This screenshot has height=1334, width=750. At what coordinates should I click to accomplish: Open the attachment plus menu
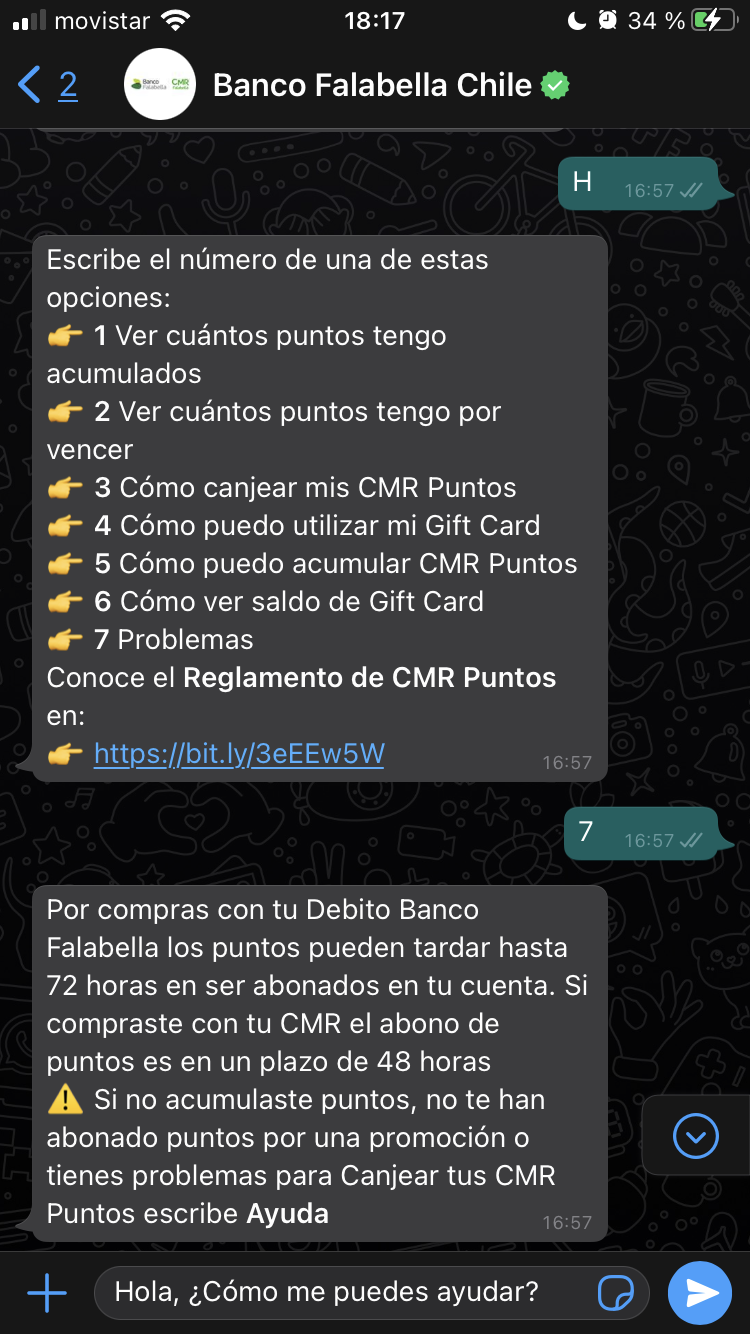[x=46, y=1293]
